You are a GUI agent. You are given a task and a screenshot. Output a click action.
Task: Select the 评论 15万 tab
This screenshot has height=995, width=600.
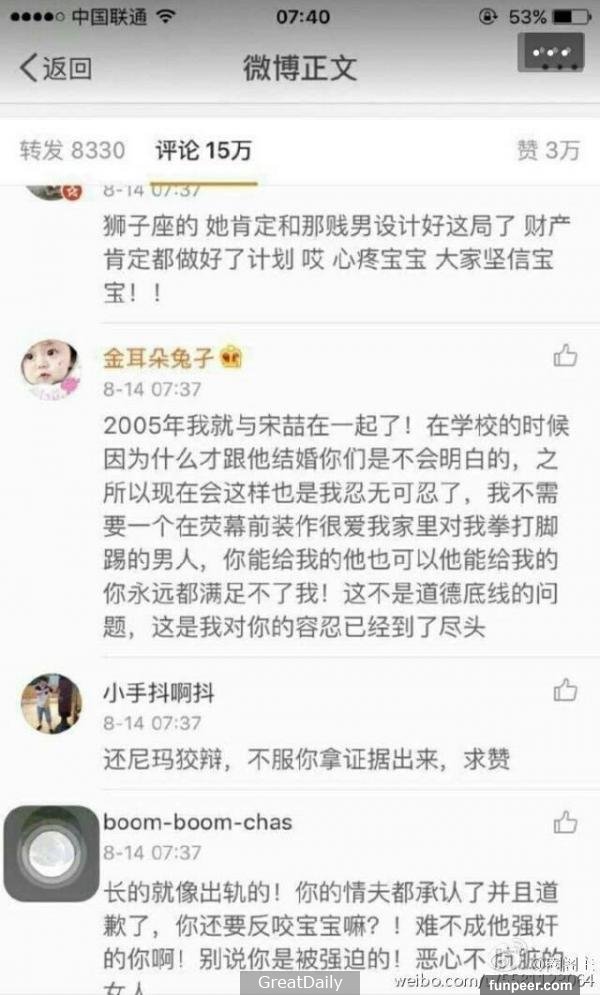203,151
